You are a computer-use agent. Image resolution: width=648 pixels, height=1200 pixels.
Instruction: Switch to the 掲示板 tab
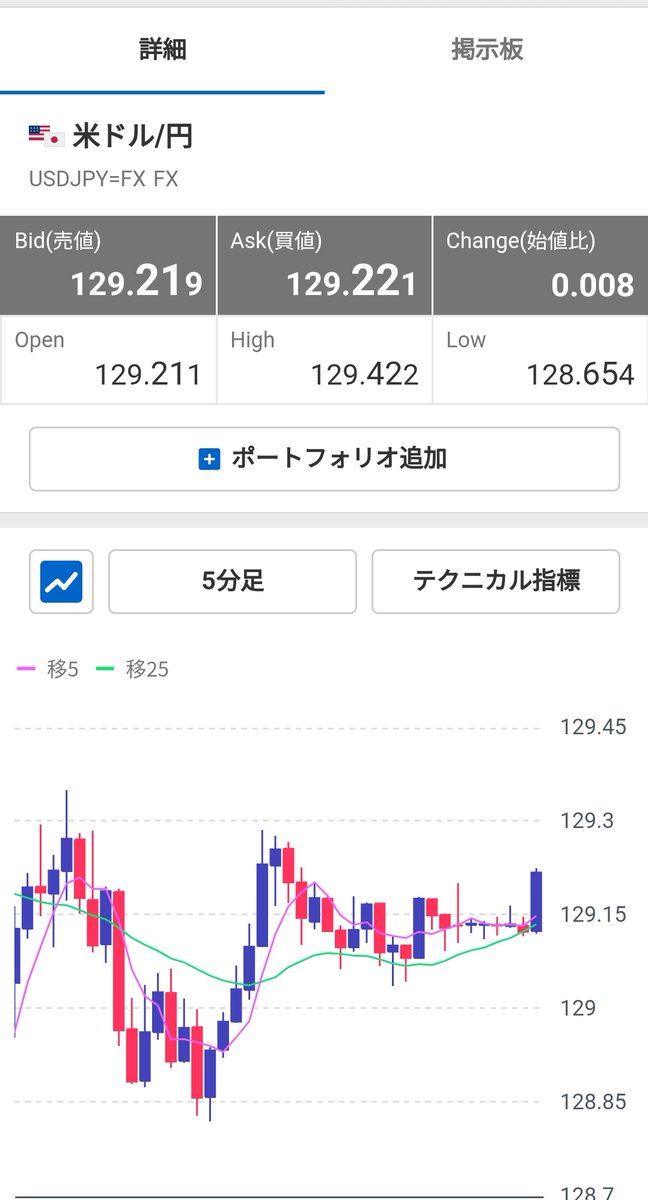point(487,50)
